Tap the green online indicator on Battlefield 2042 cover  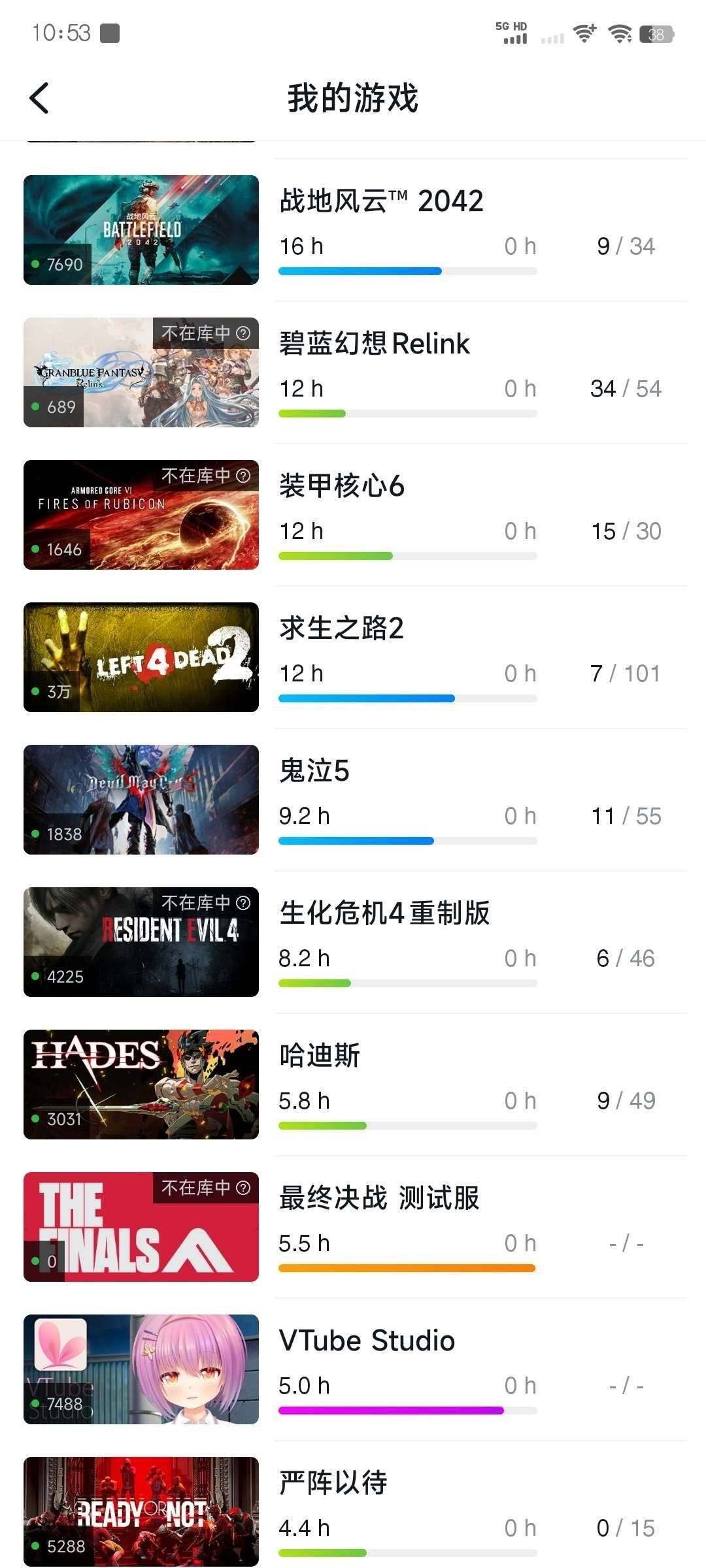coord(35,264)
